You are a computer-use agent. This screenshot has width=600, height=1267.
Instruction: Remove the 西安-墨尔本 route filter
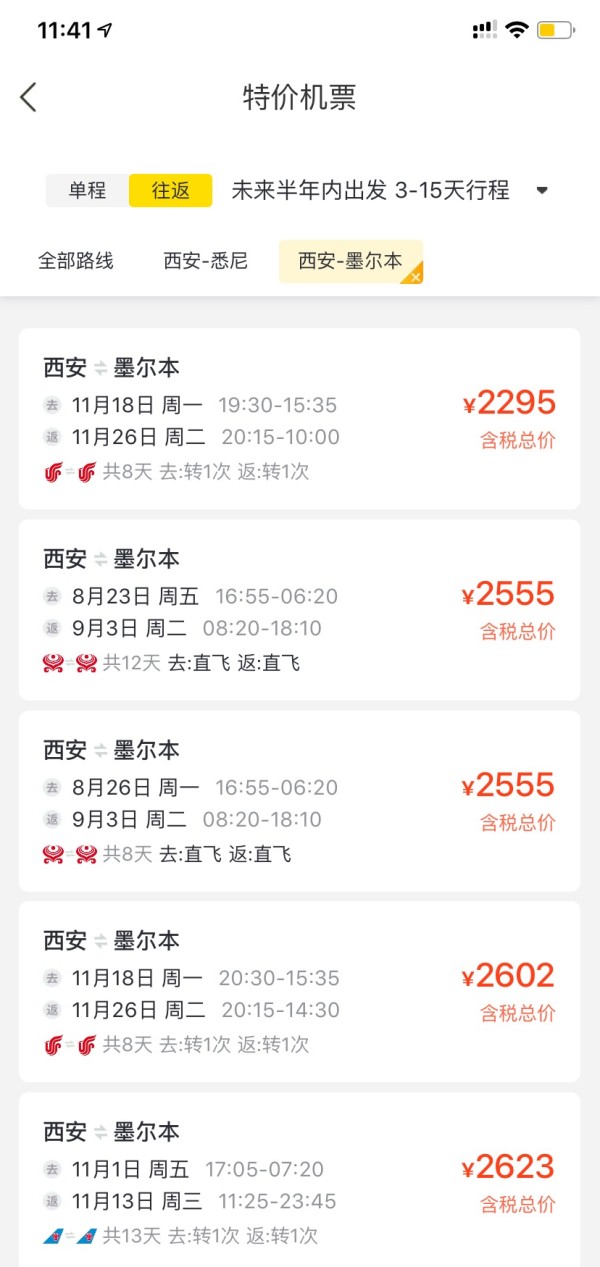pyautogui.click(x=413, y=275)
